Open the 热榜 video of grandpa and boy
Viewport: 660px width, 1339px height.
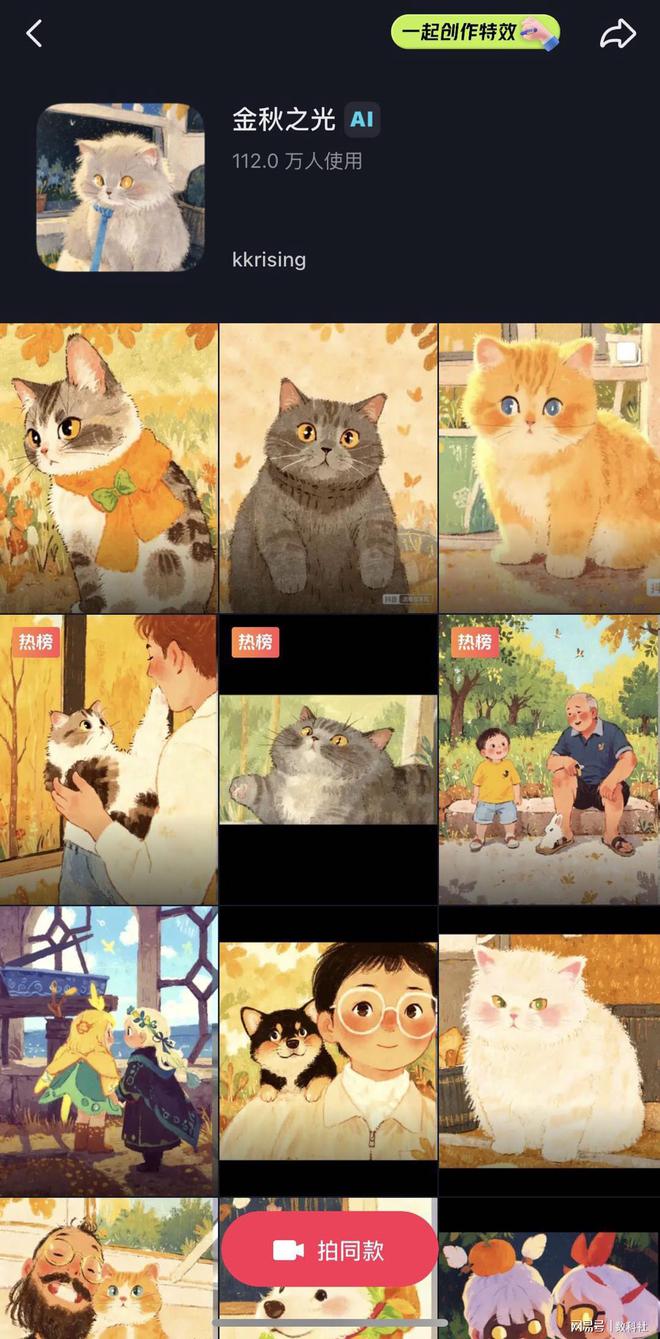(549, 760)
